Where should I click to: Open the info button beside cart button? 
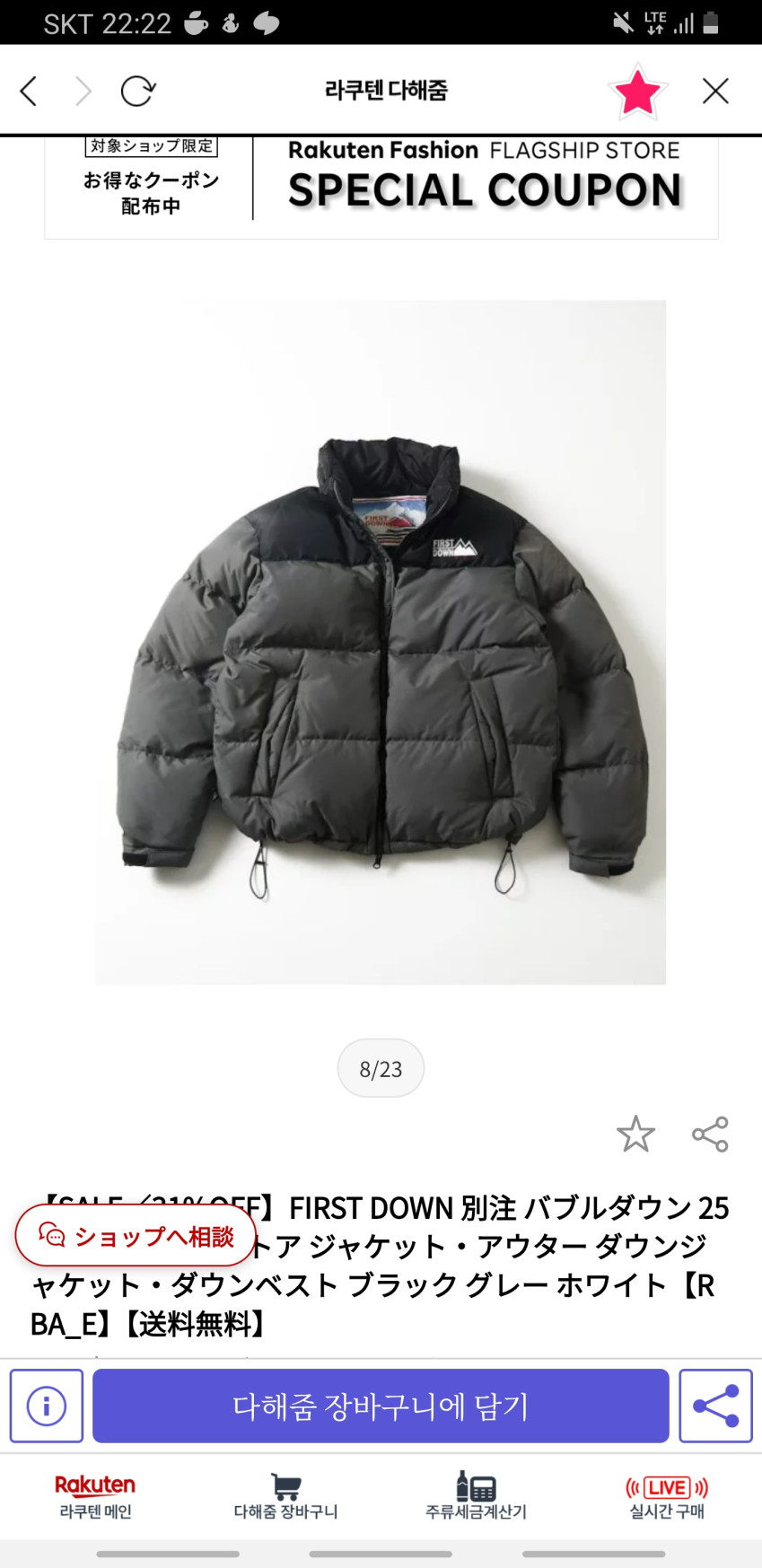47,1406
